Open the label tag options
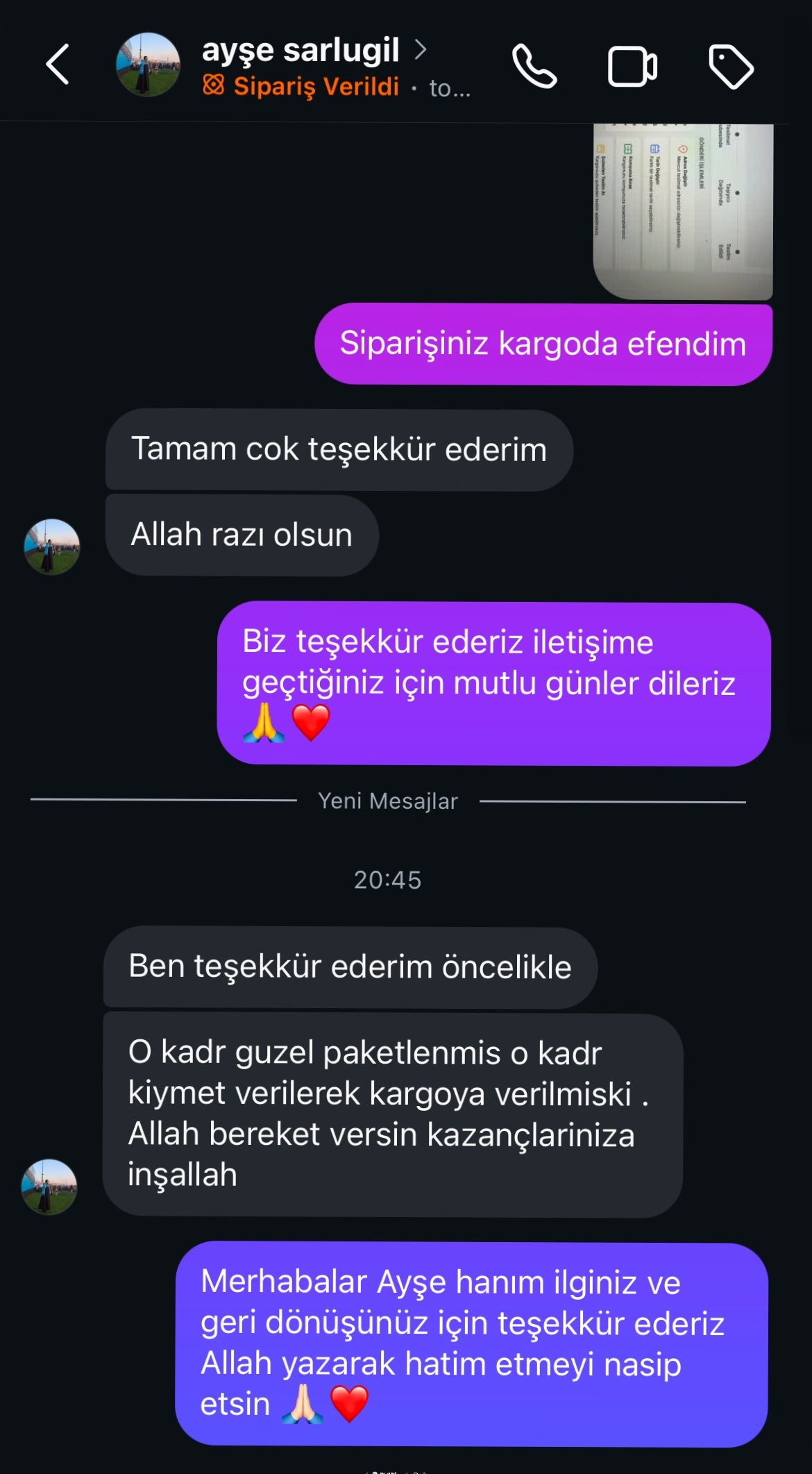Image resolution: width=812 pixels, height=1474 pixels. pos(730,67)
